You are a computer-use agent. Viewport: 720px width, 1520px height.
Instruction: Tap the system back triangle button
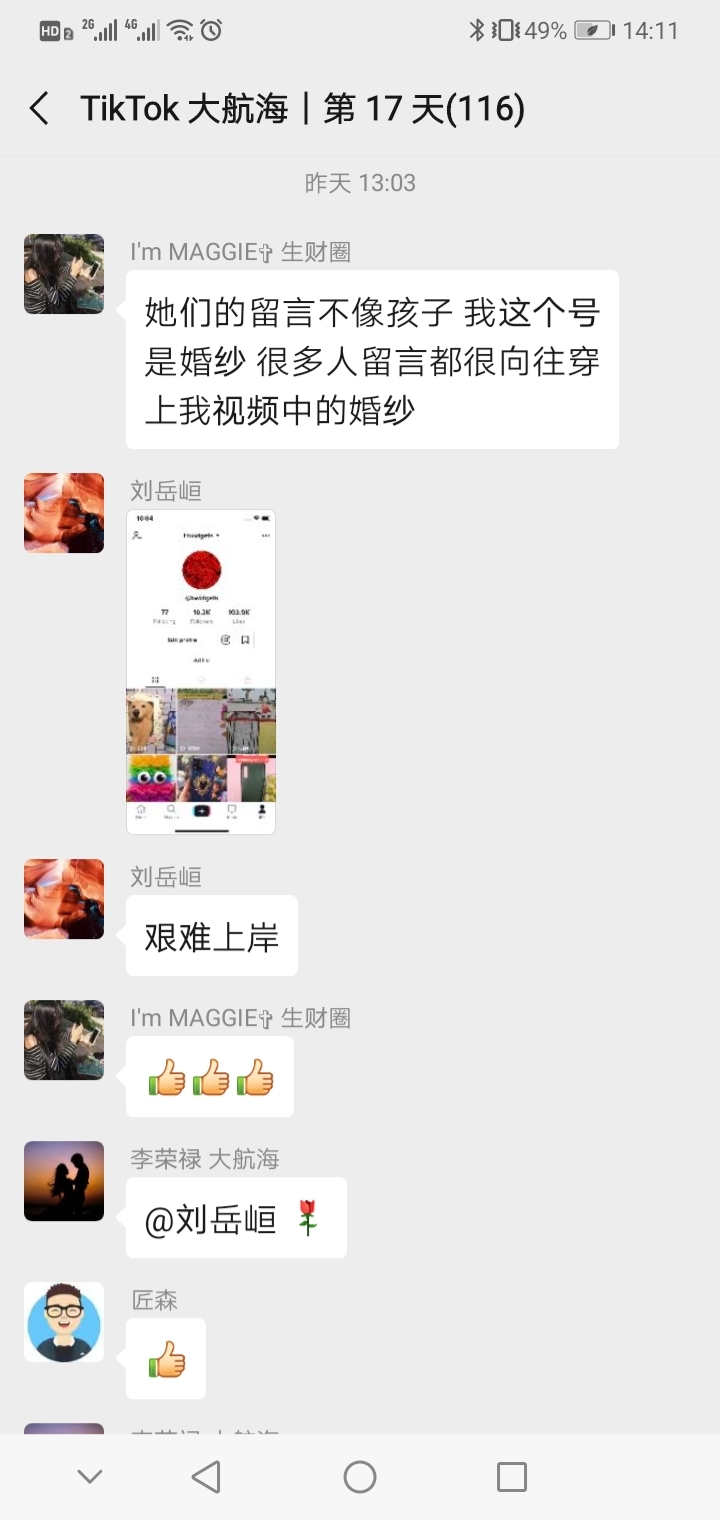[x=206, y=1476]
